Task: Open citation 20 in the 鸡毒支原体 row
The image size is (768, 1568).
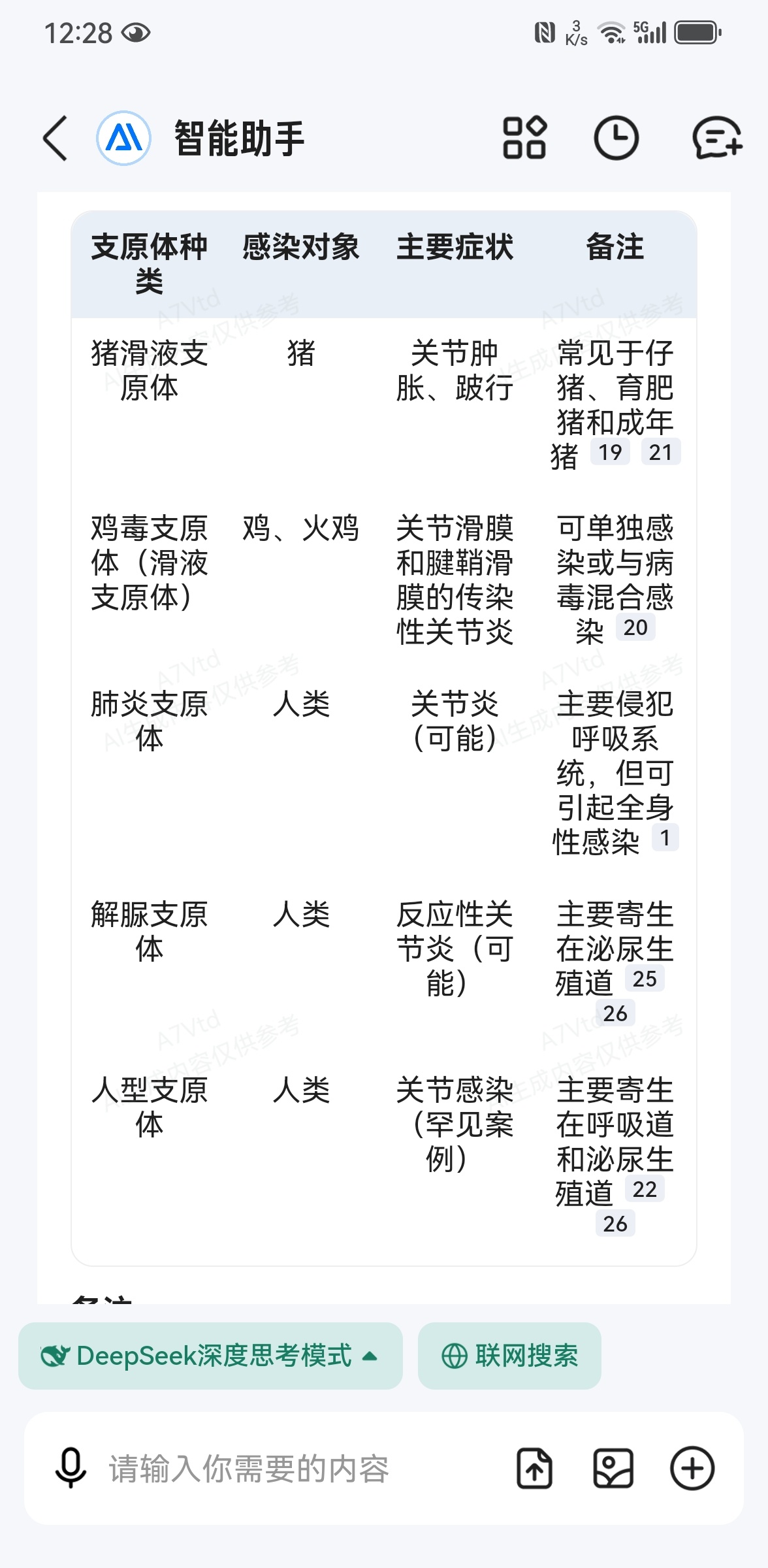Action: [x=635, y=627]
